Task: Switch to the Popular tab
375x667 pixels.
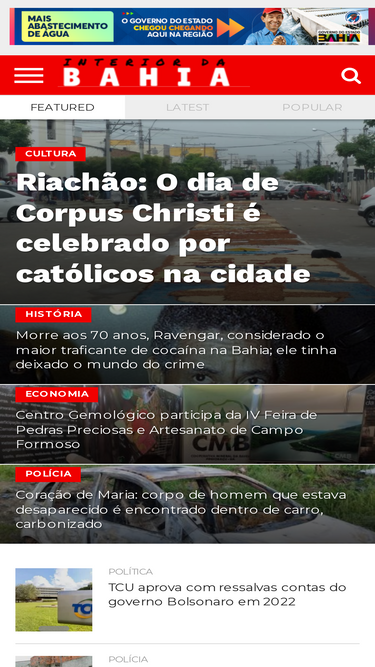Action: [312, 107]
